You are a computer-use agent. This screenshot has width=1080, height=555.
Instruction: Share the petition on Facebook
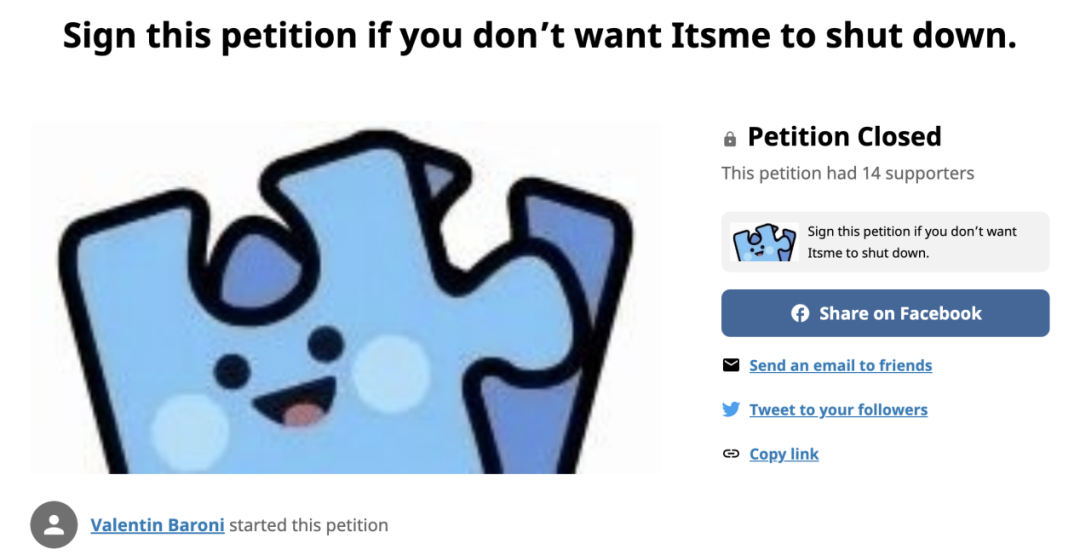coord(885,313)
